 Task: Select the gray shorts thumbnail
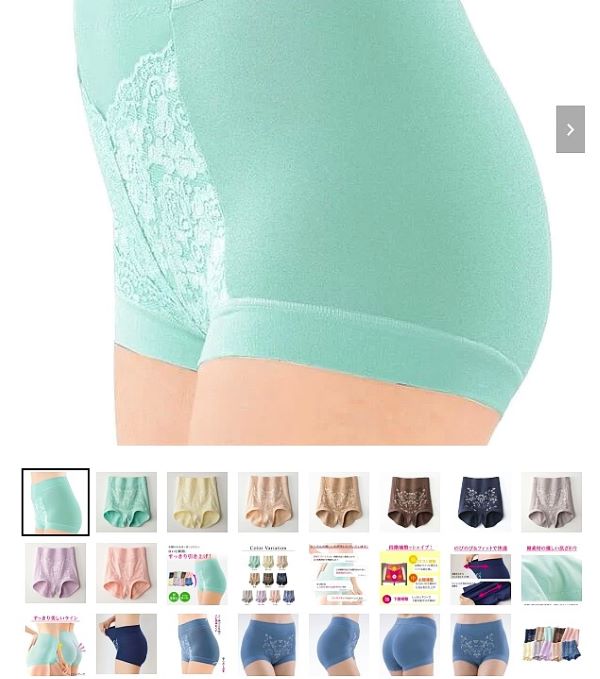(x=551, y=502)
